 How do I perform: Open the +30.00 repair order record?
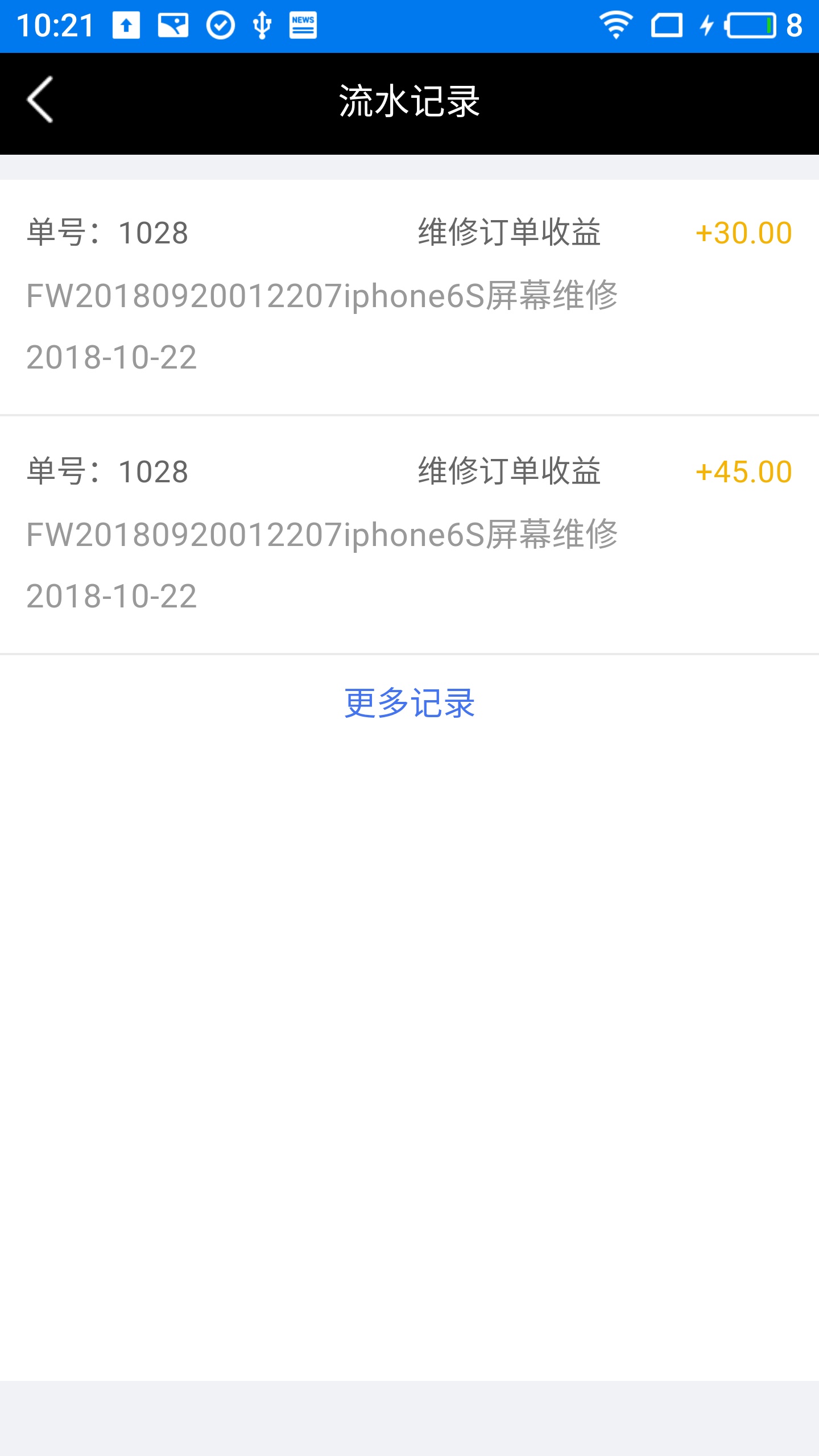pos(409,296)
